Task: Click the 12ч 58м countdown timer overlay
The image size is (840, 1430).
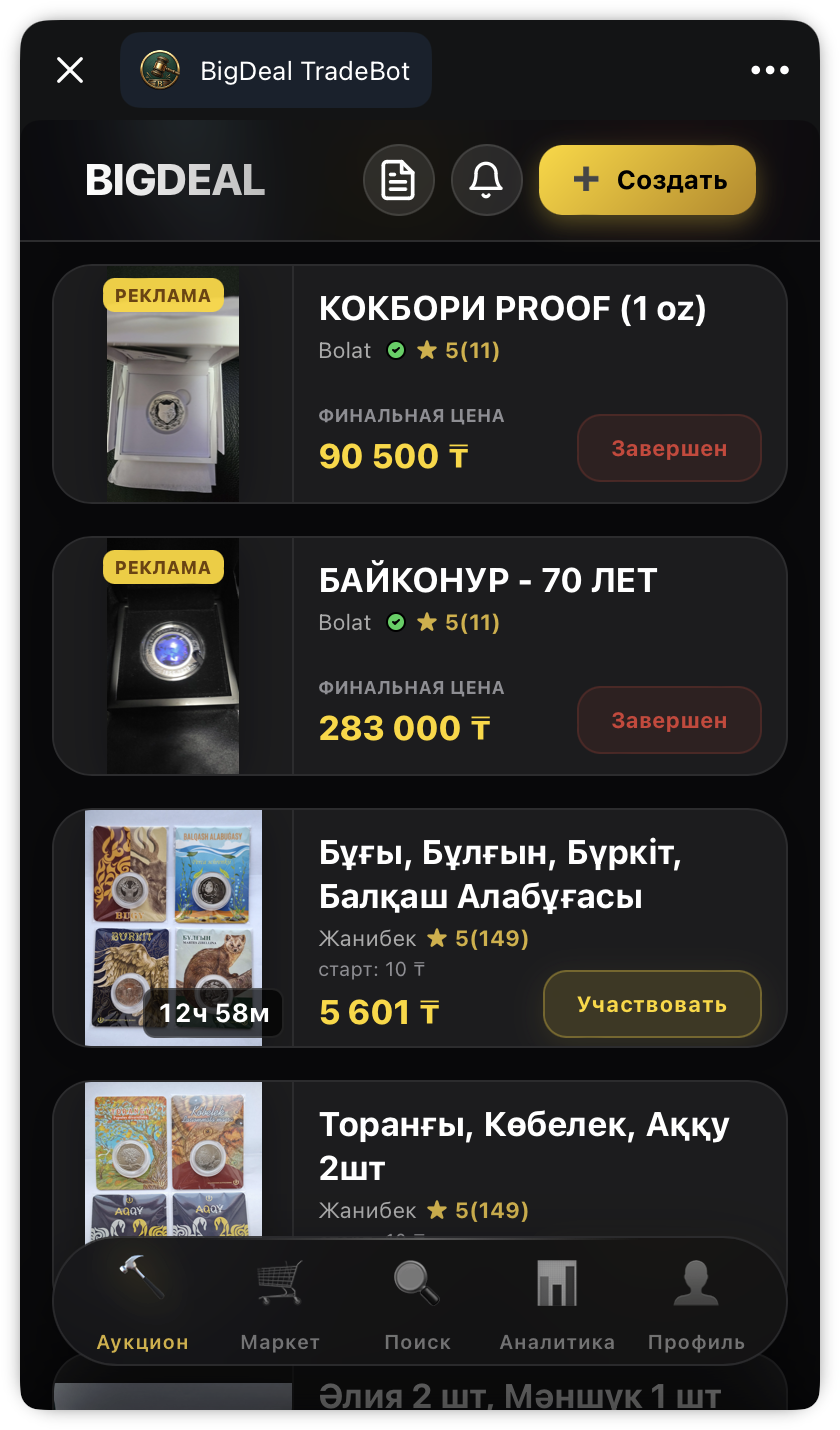Action: tap(213, 1013)
